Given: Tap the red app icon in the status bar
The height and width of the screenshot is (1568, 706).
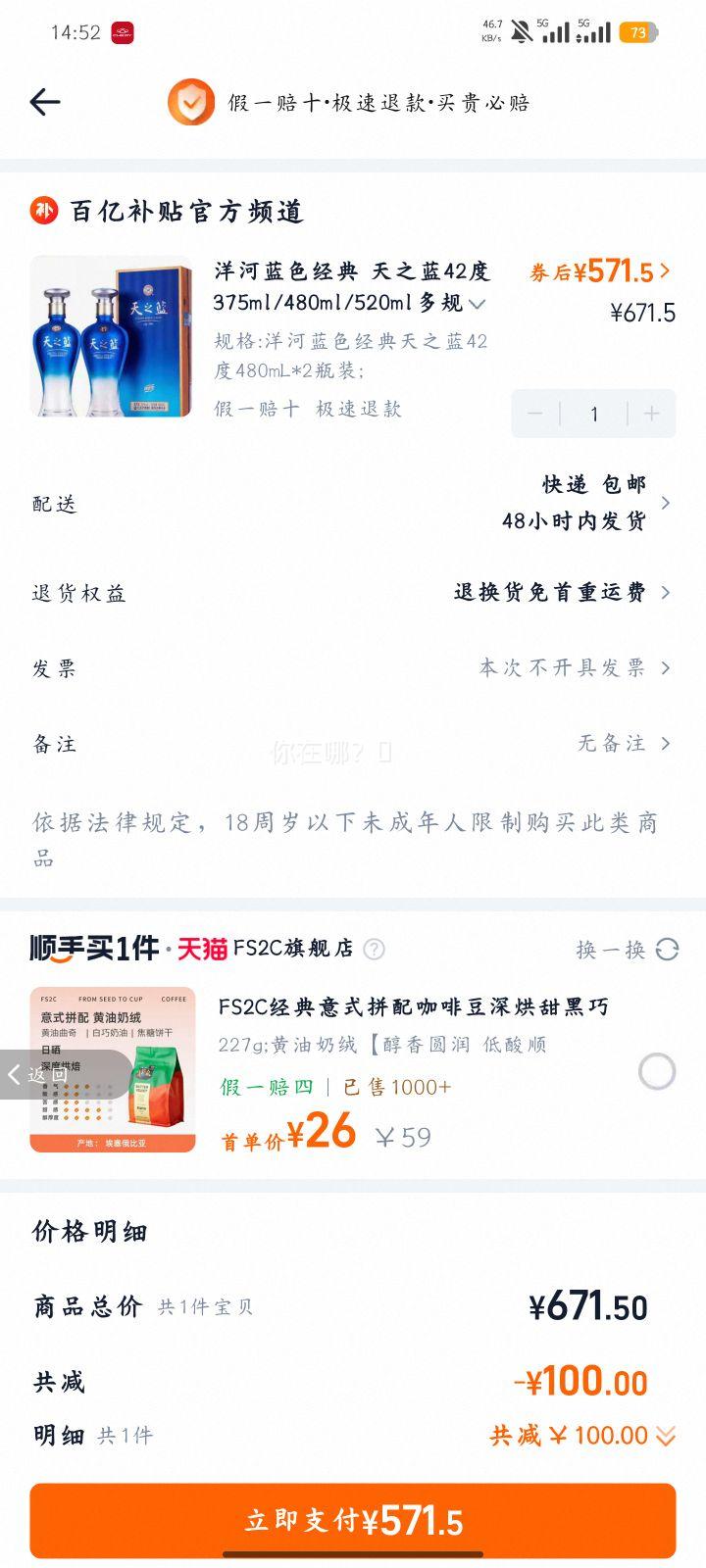Looking at the screenshot, I should click(121, 31).
